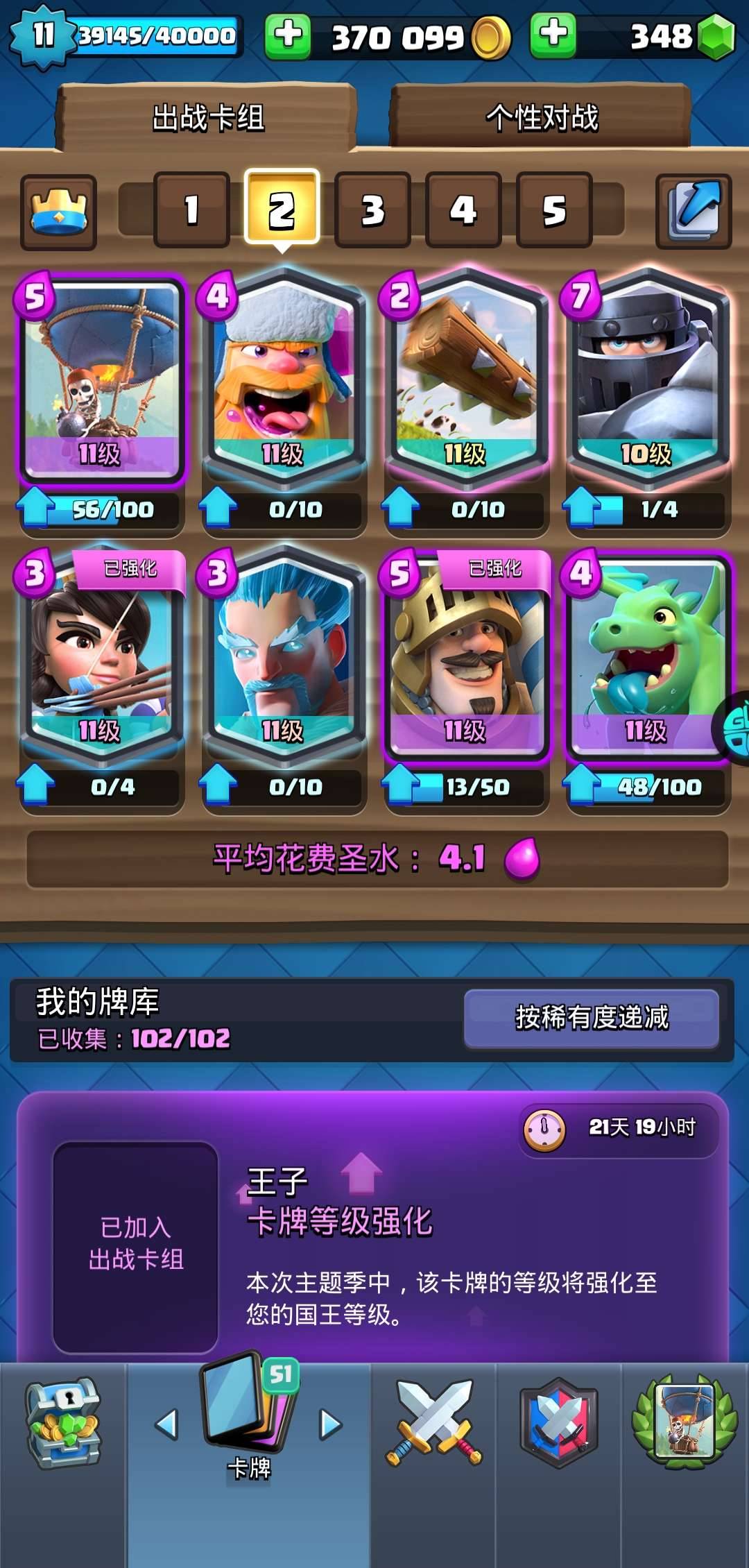749x1568 pixels.
Task: Share or copy the deck
Action: tap(694, 211)
